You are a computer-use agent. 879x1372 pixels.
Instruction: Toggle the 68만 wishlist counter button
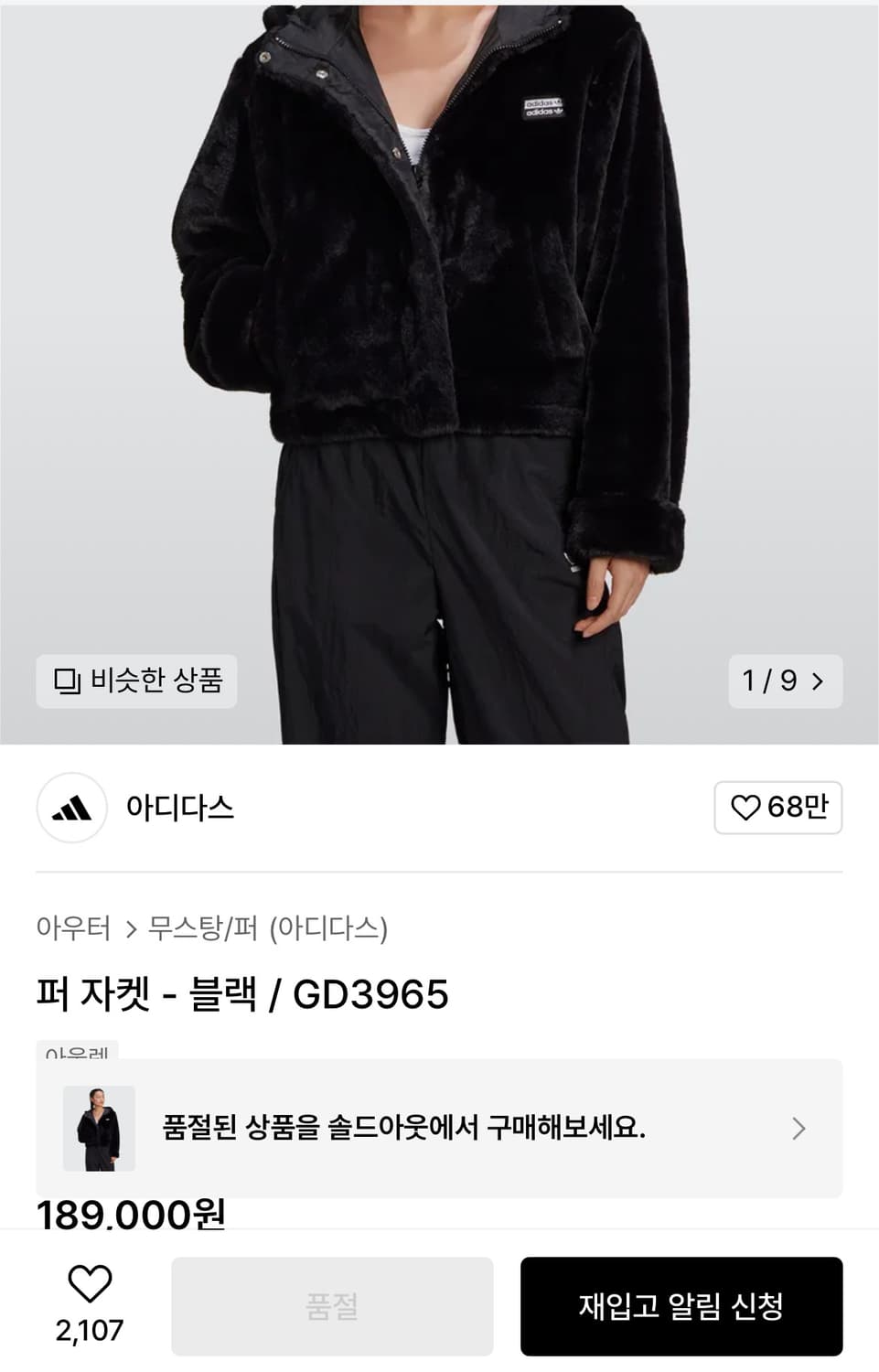tap(777, 808)
